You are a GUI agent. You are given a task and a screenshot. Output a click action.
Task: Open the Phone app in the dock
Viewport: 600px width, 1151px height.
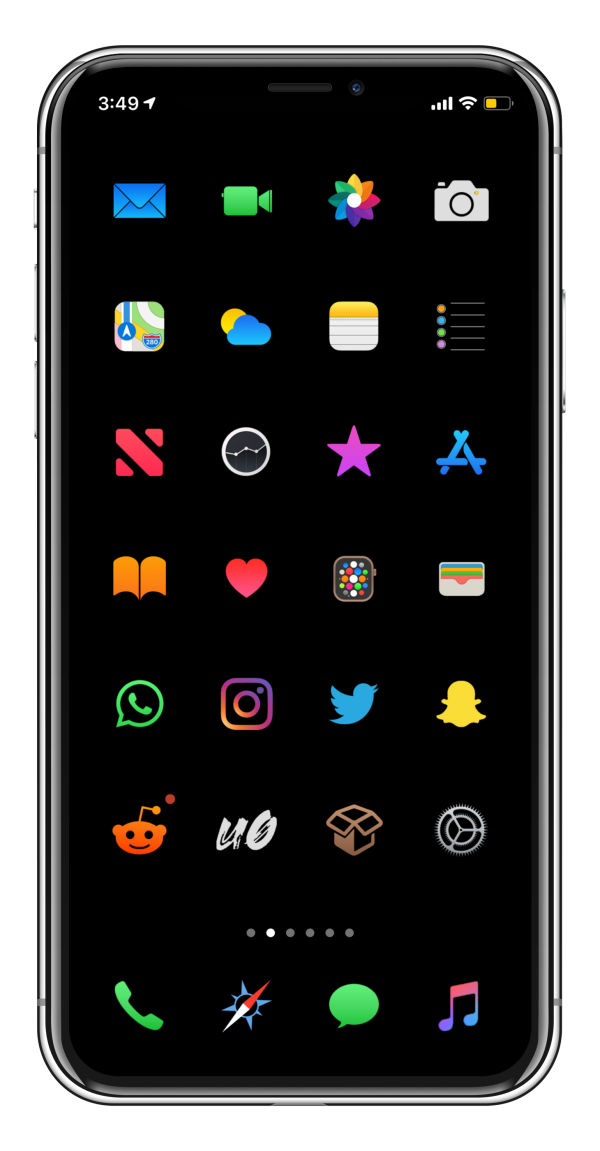tap(139, 1006)
